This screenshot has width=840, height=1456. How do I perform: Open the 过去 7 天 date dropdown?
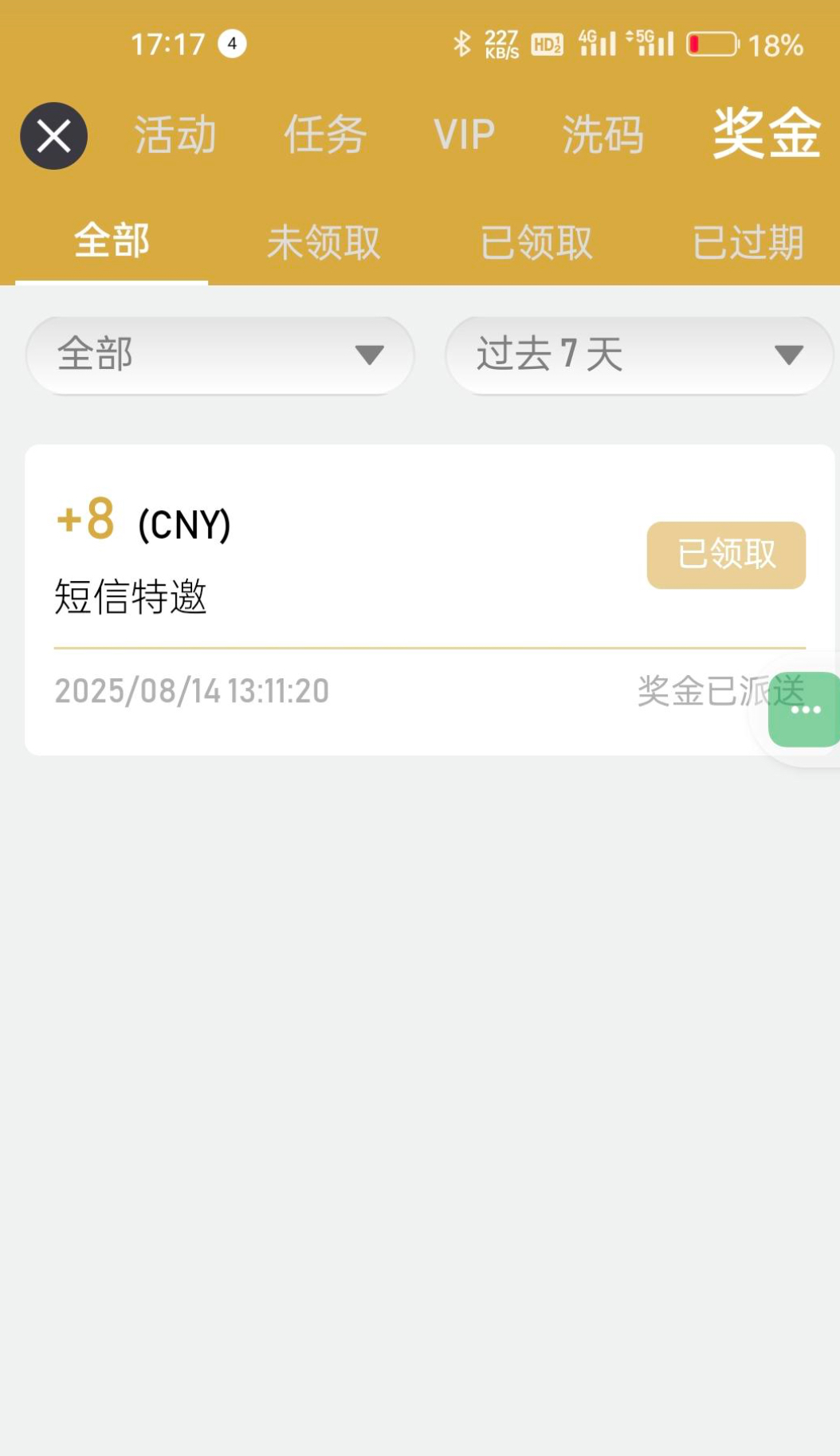(x=639, y=355)
